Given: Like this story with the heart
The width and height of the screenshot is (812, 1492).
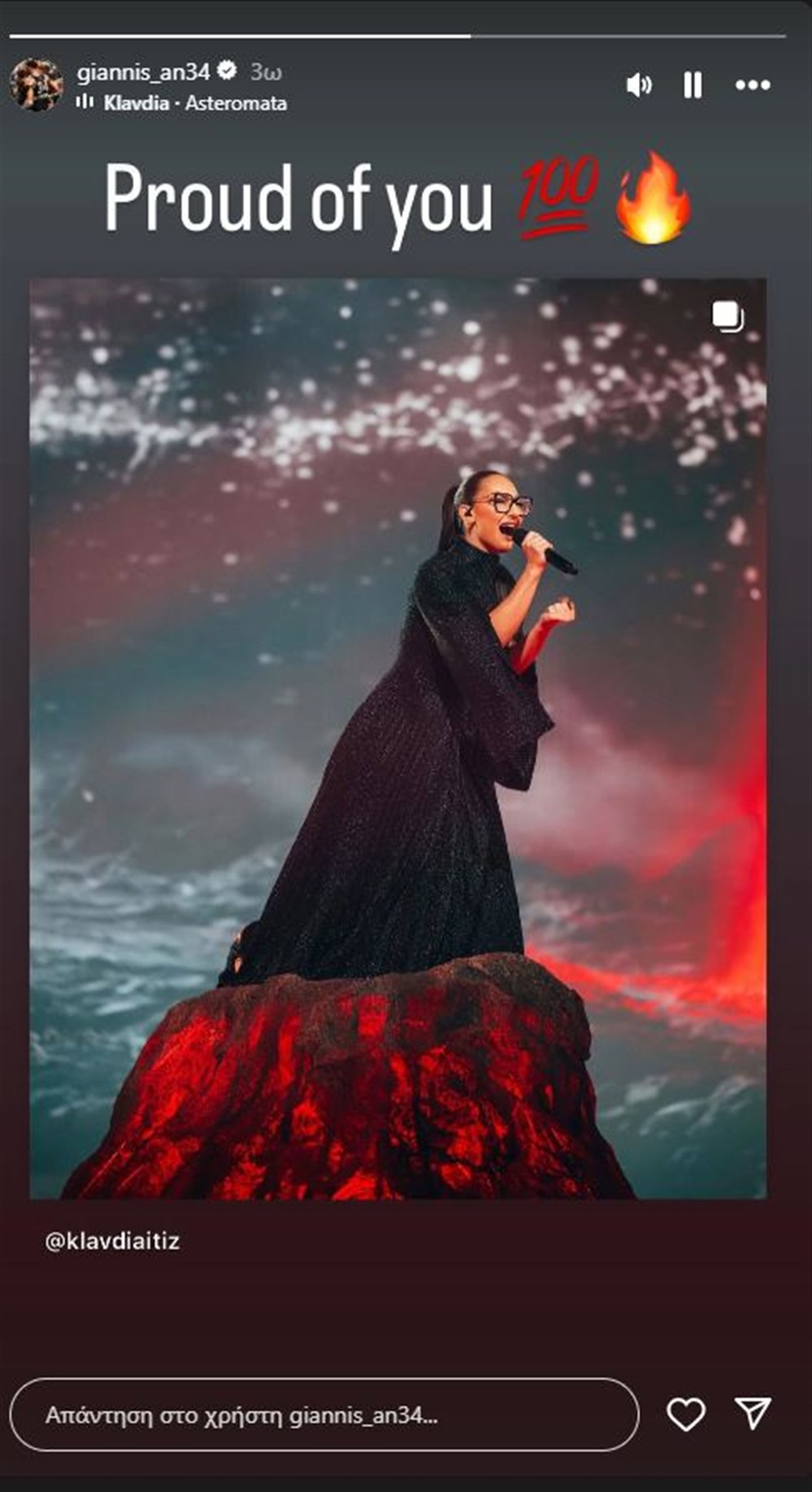Looking at the screenshot, I should point(686,1415).
